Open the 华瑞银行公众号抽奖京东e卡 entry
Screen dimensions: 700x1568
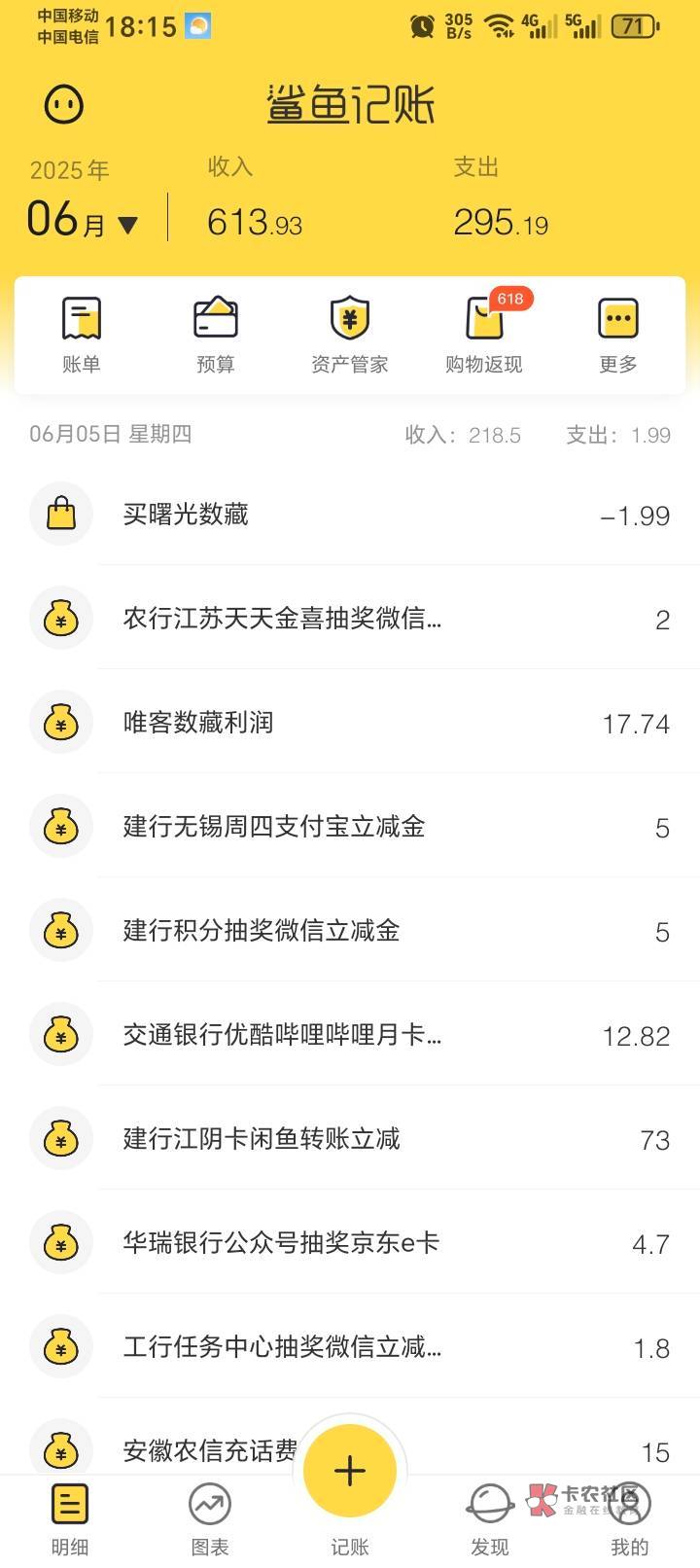[x=350, y=1242]
